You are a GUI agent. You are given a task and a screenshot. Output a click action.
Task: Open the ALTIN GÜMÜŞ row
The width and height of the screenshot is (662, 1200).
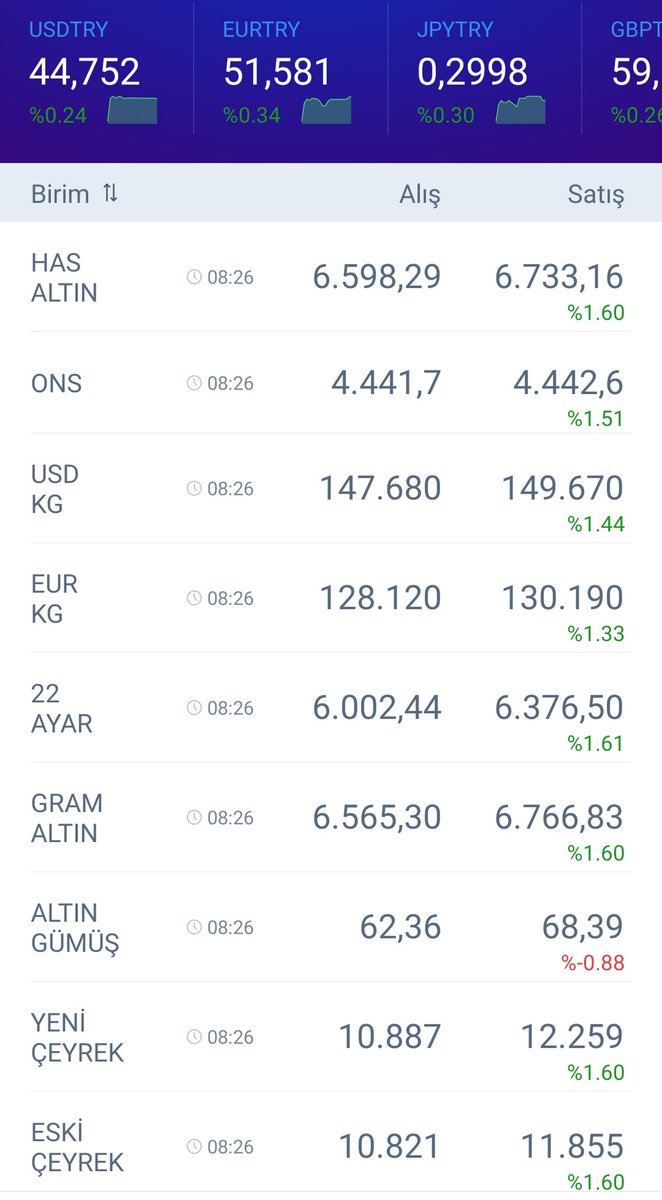coord(330,928)
